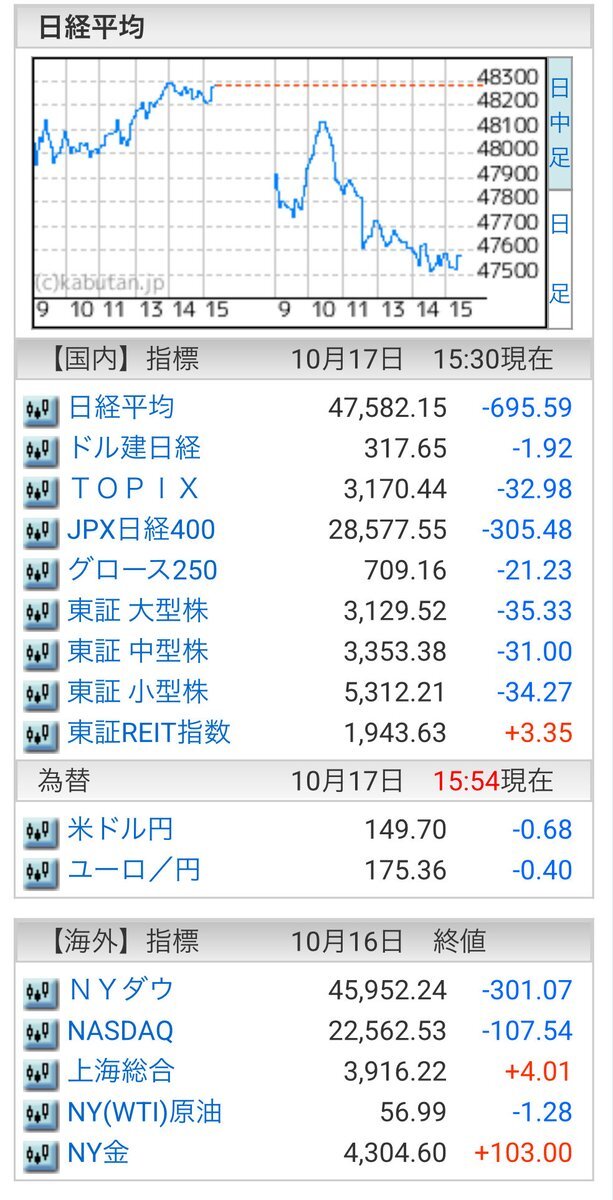
Task: Open 東証 小型株 index link
Action: tap(138, 692)
